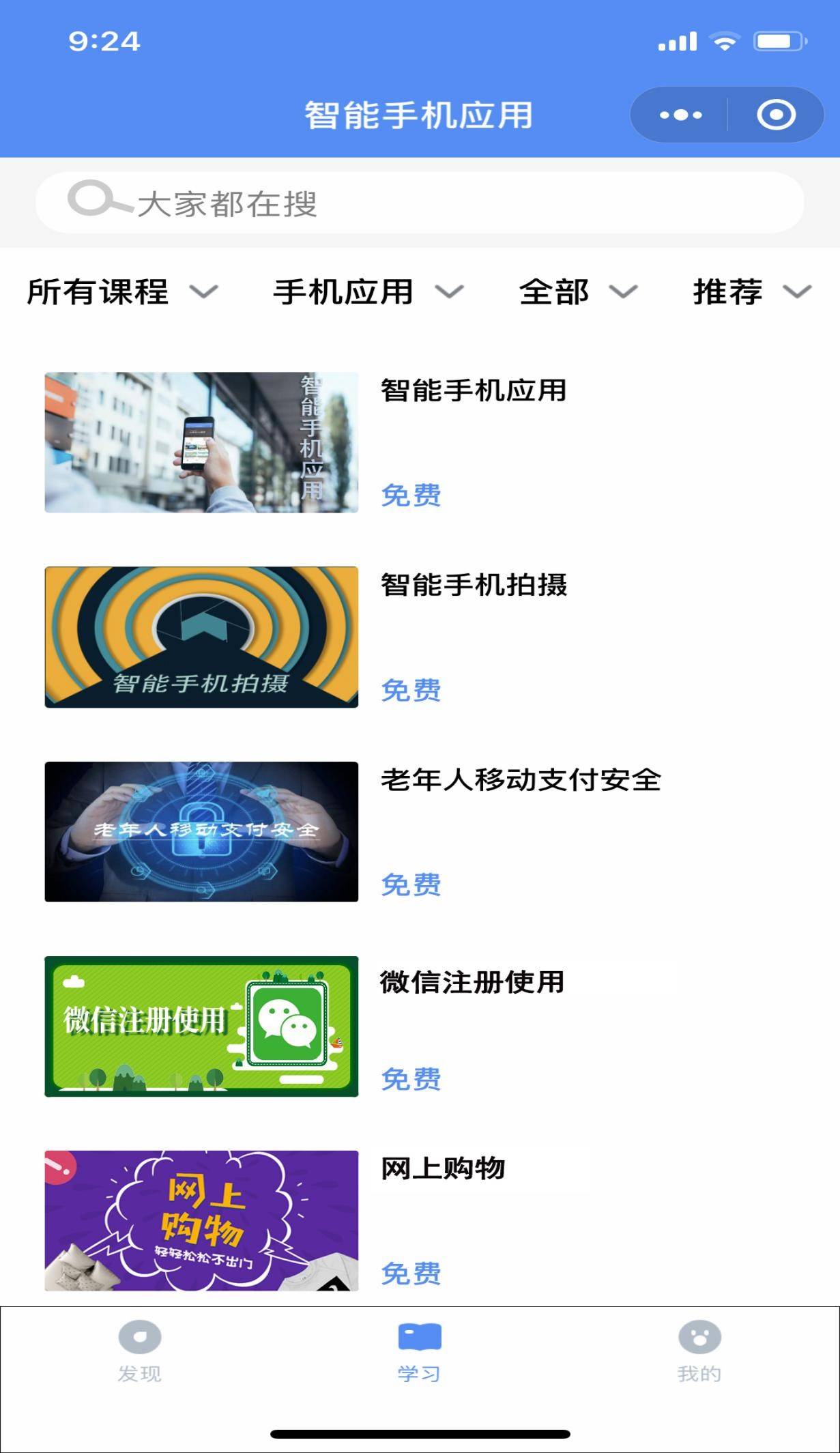
Task: Open the 网上购物 course
Action: (201, 1220)
